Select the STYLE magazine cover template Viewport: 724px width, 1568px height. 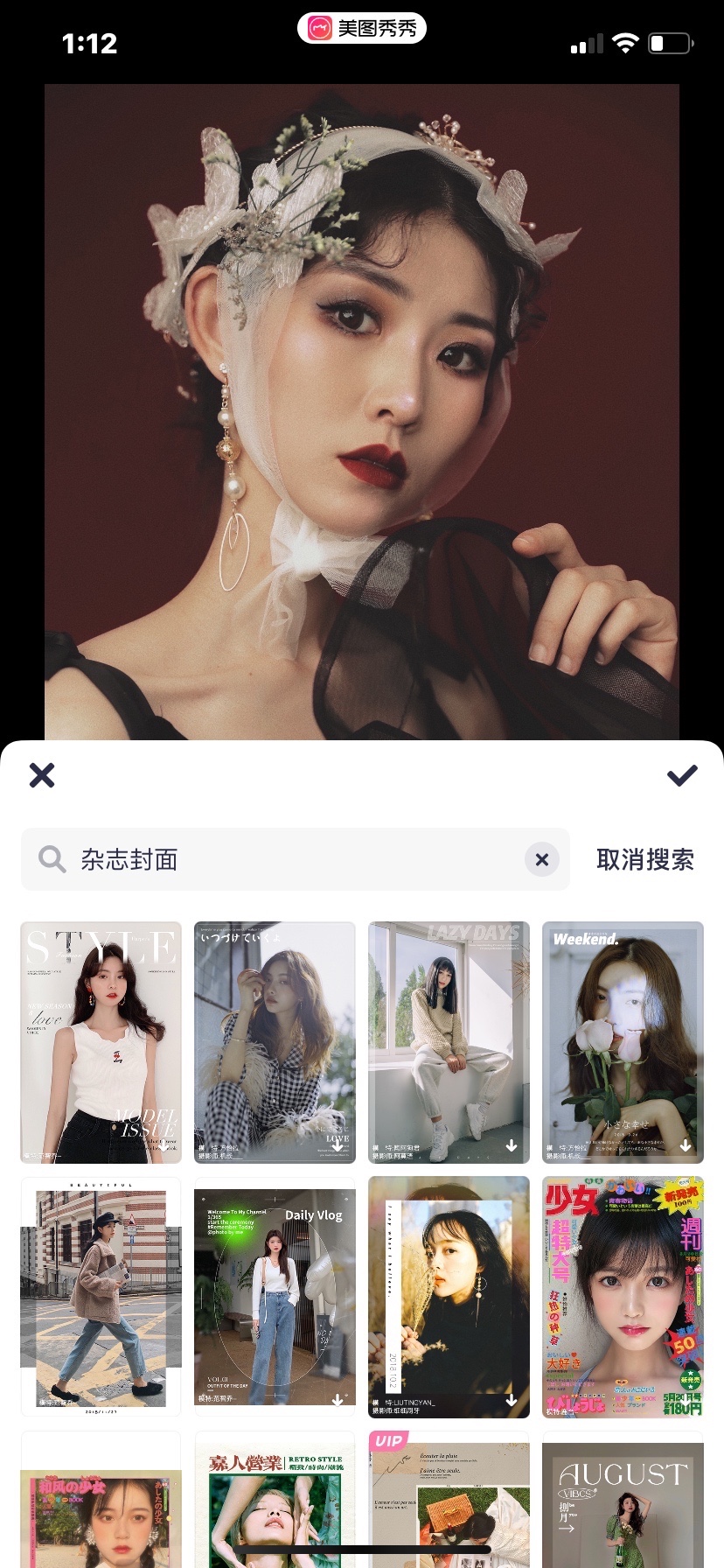pyautogui.click(x=101, y=1042)
